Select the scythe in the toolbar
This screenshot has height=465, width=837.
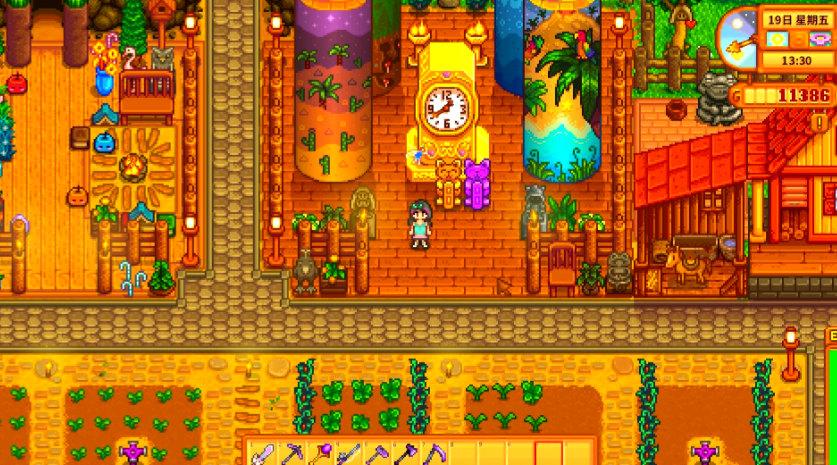pyautogui.click(x=435, y=455)
